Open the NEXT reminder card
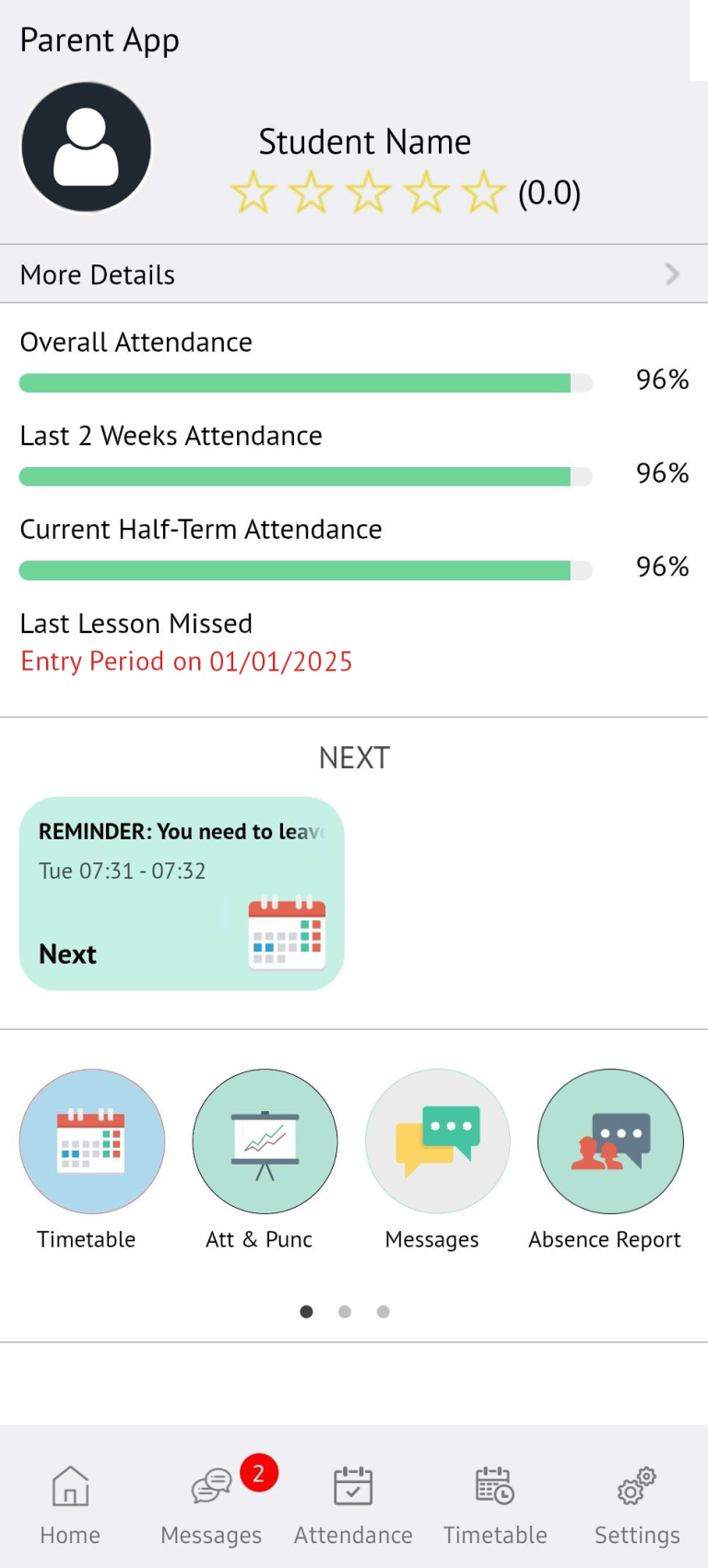 click(181, 892)
